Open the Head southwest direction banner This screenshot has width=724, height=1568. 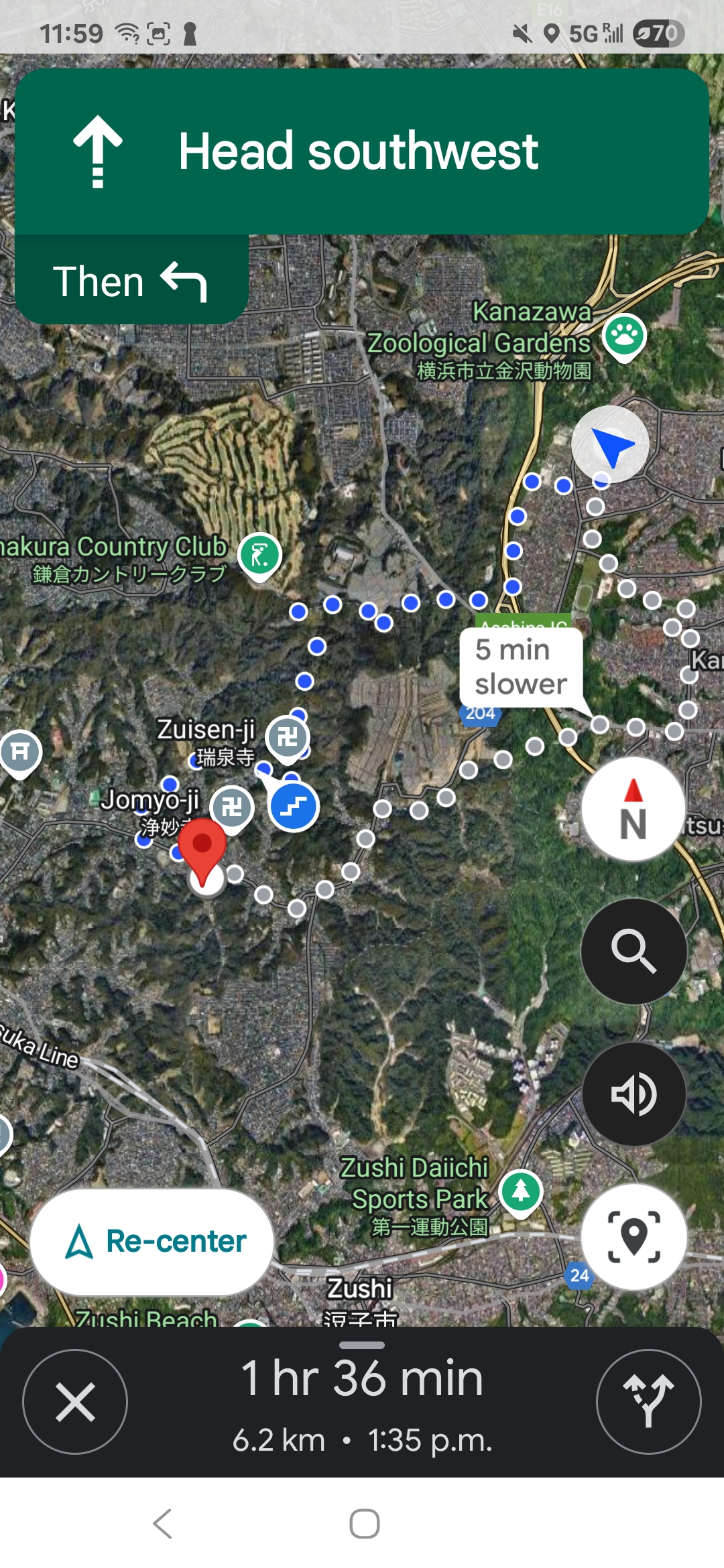(362, 151)
